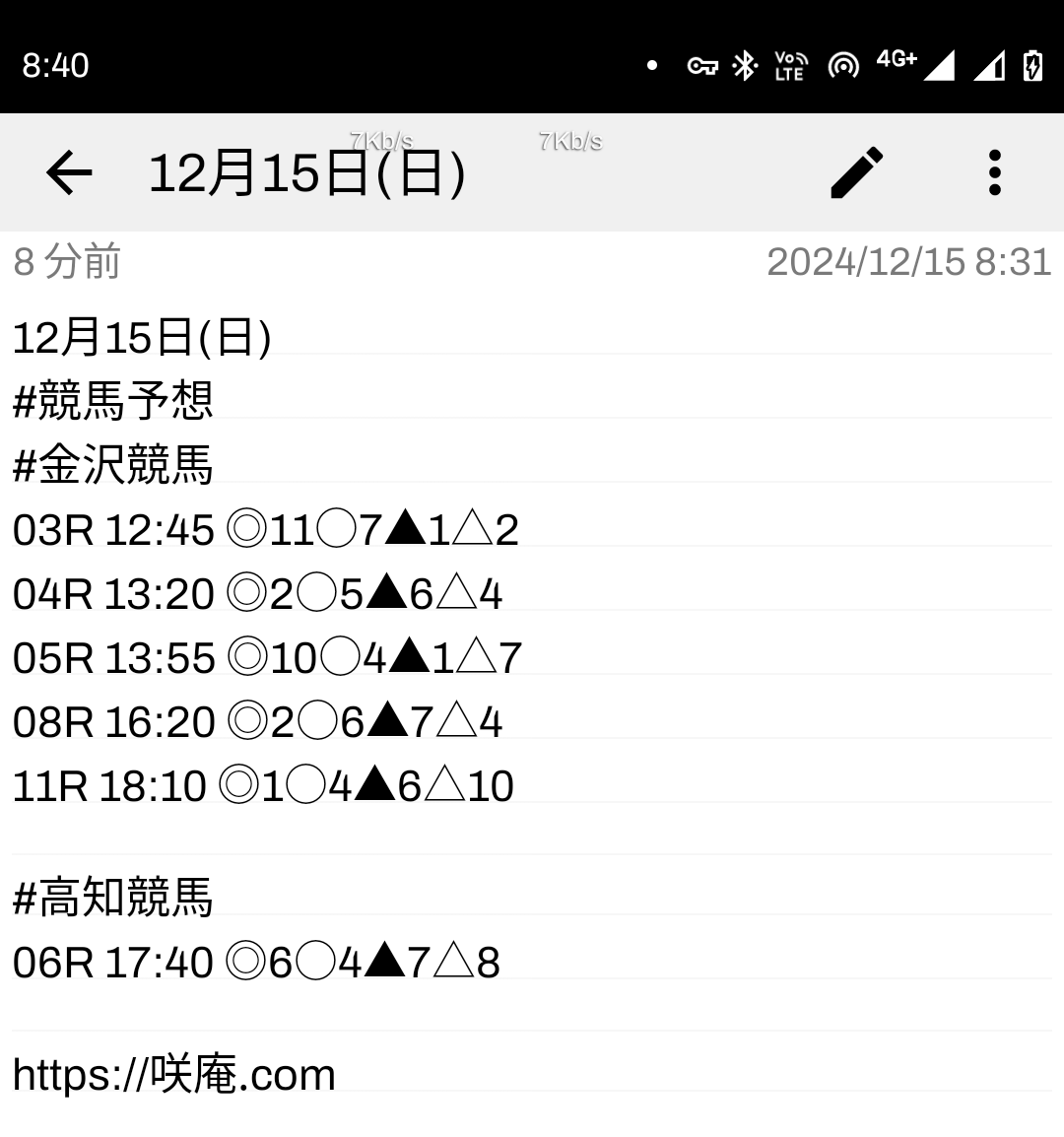Edit this note with the pencil icon
The image size is (1064, 1137).
pyautogui.click(x=857, y=173)
